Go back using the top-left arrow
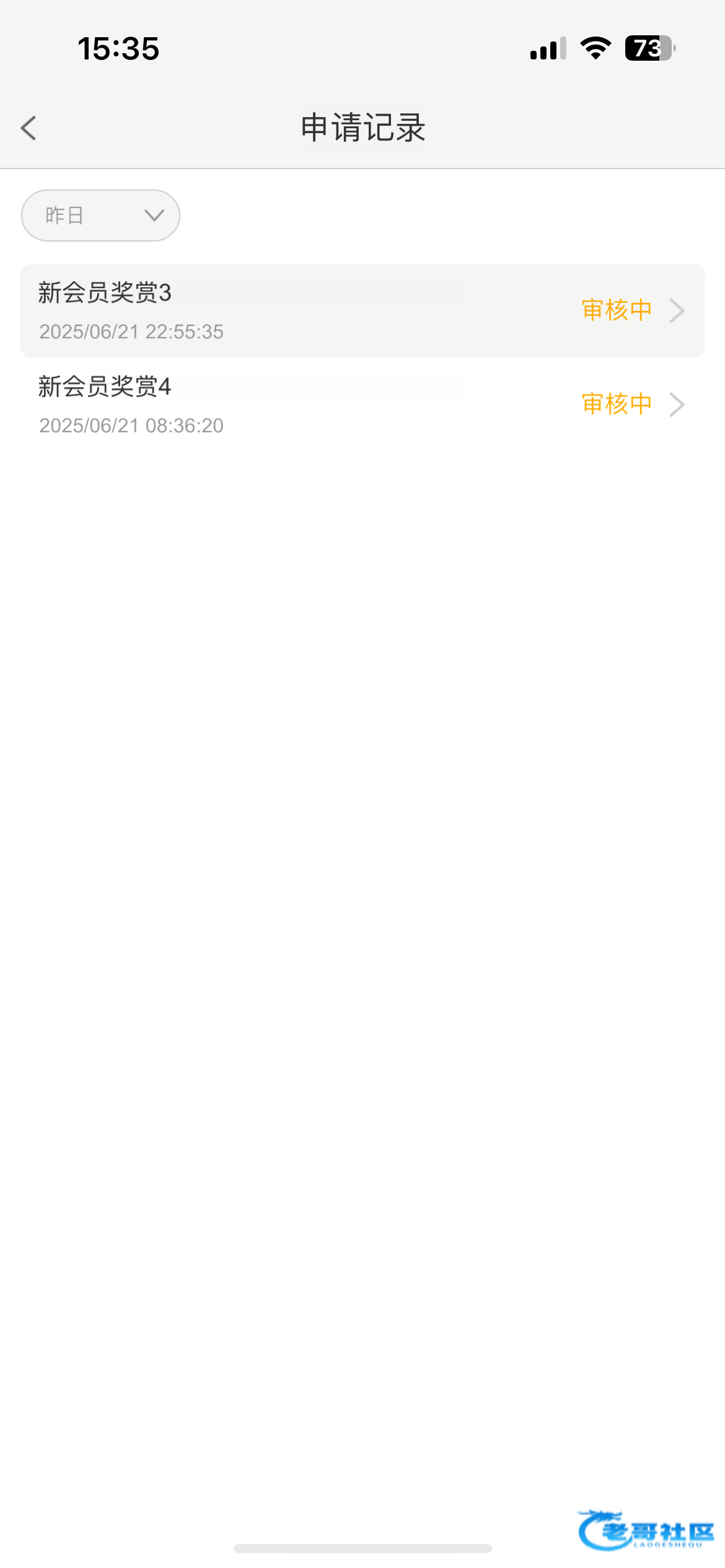This screenshot has height=1568, width=725. point(29,128)
